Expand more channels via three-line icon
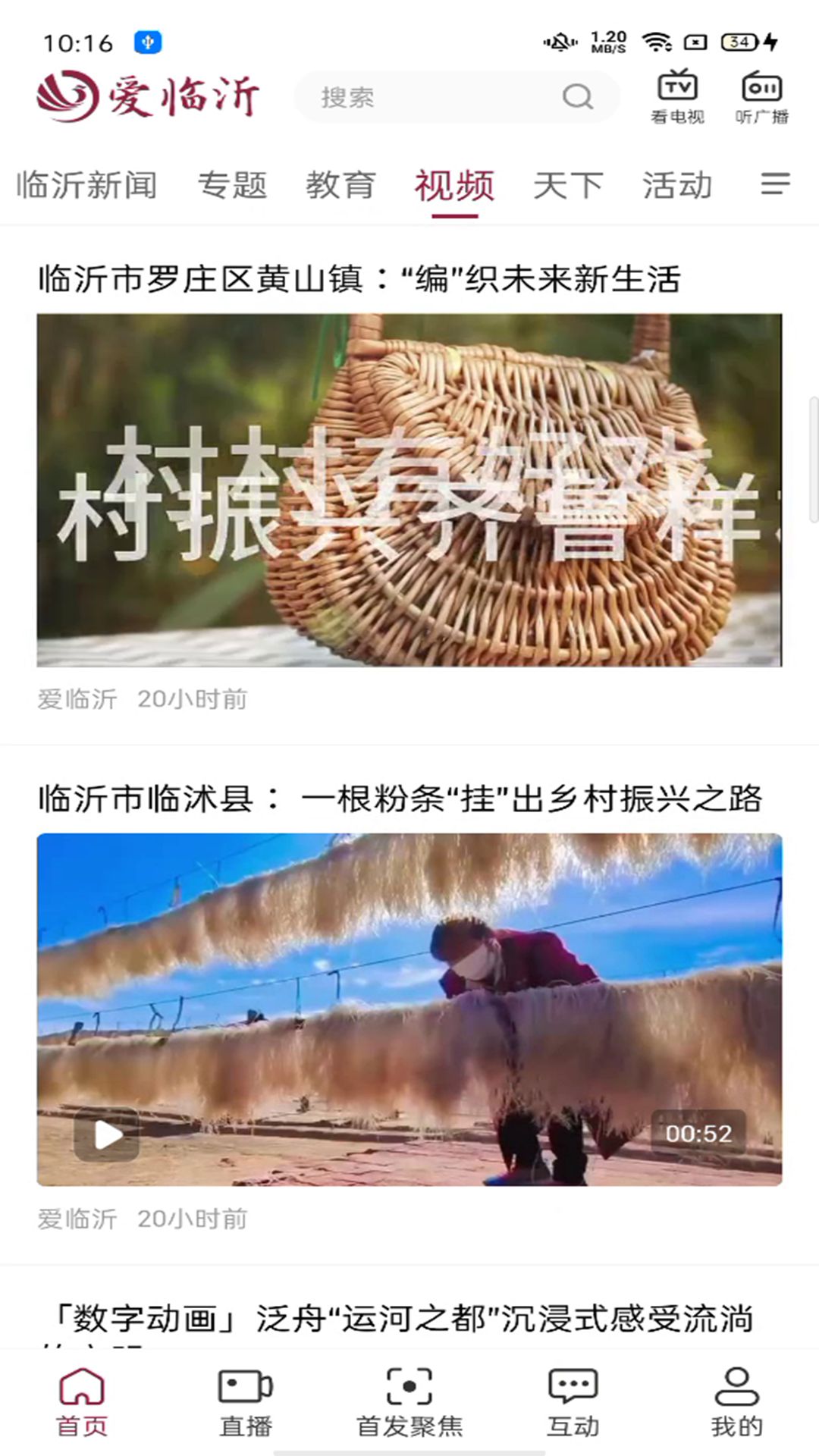819x1456 pixels. [775, 184]
